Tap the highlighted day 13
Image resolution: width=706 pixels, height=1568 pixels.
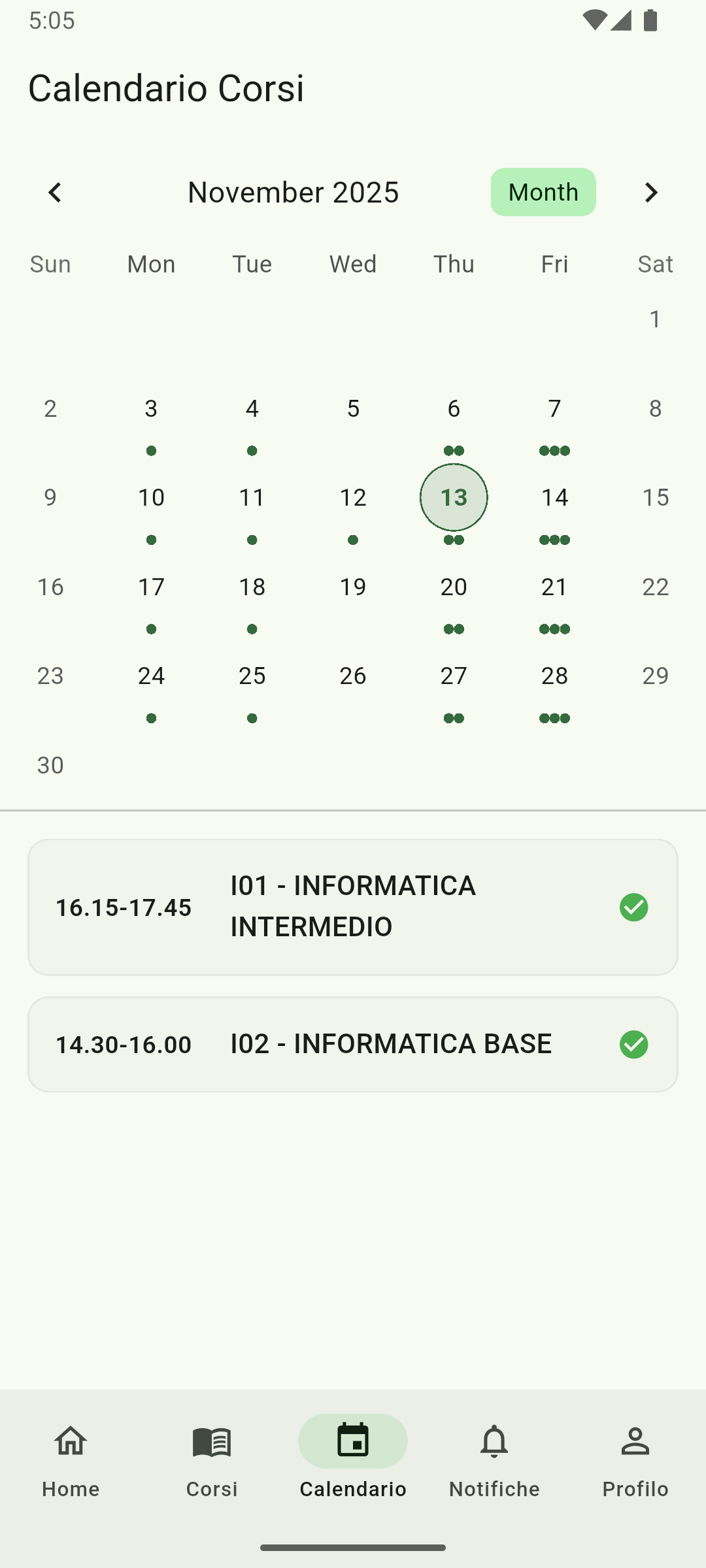point(454,498)
